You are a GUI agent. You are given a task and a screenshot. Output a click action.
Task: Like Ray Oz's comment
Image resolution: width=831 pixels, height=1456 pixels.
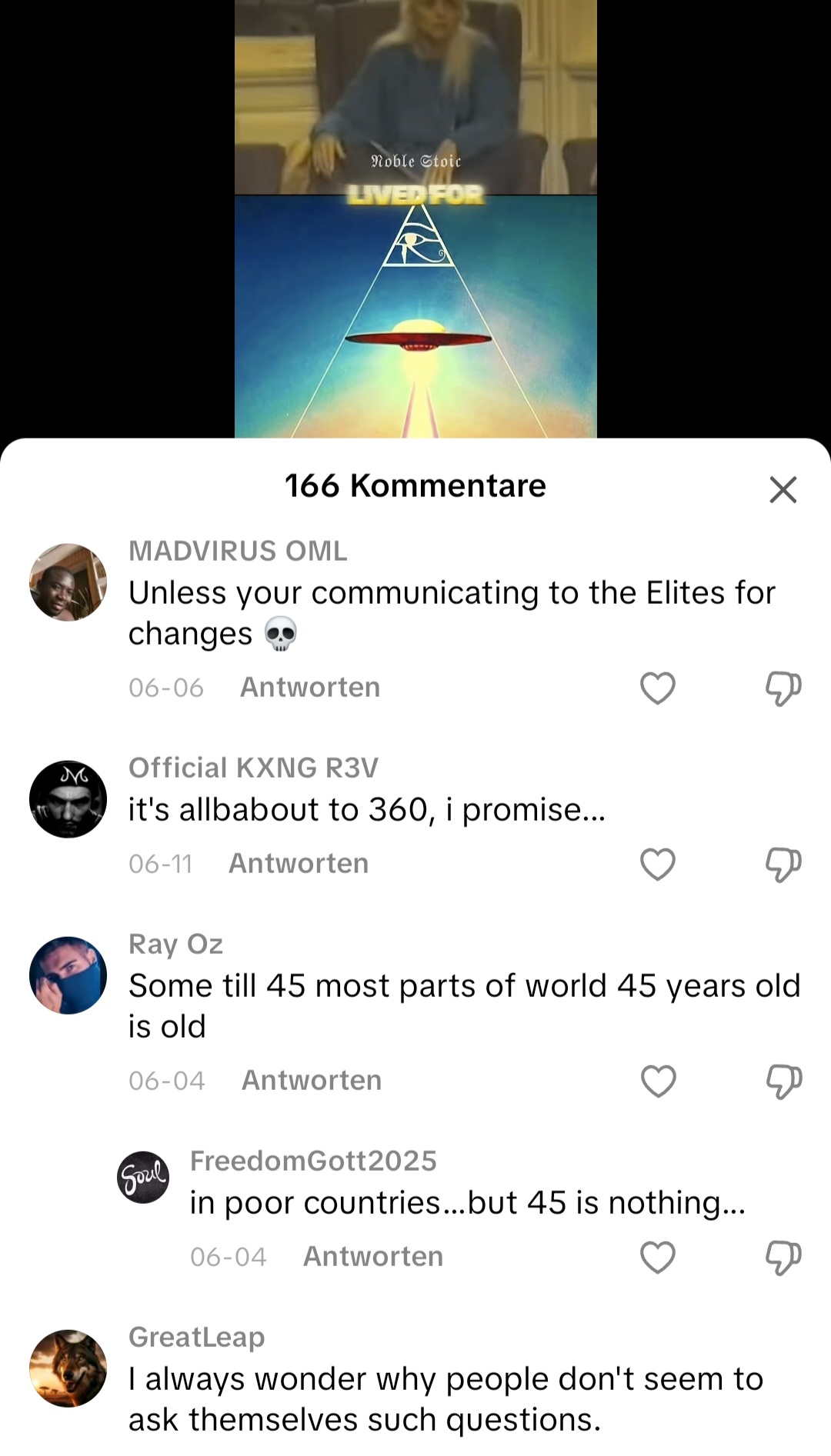pos(659,1081)
